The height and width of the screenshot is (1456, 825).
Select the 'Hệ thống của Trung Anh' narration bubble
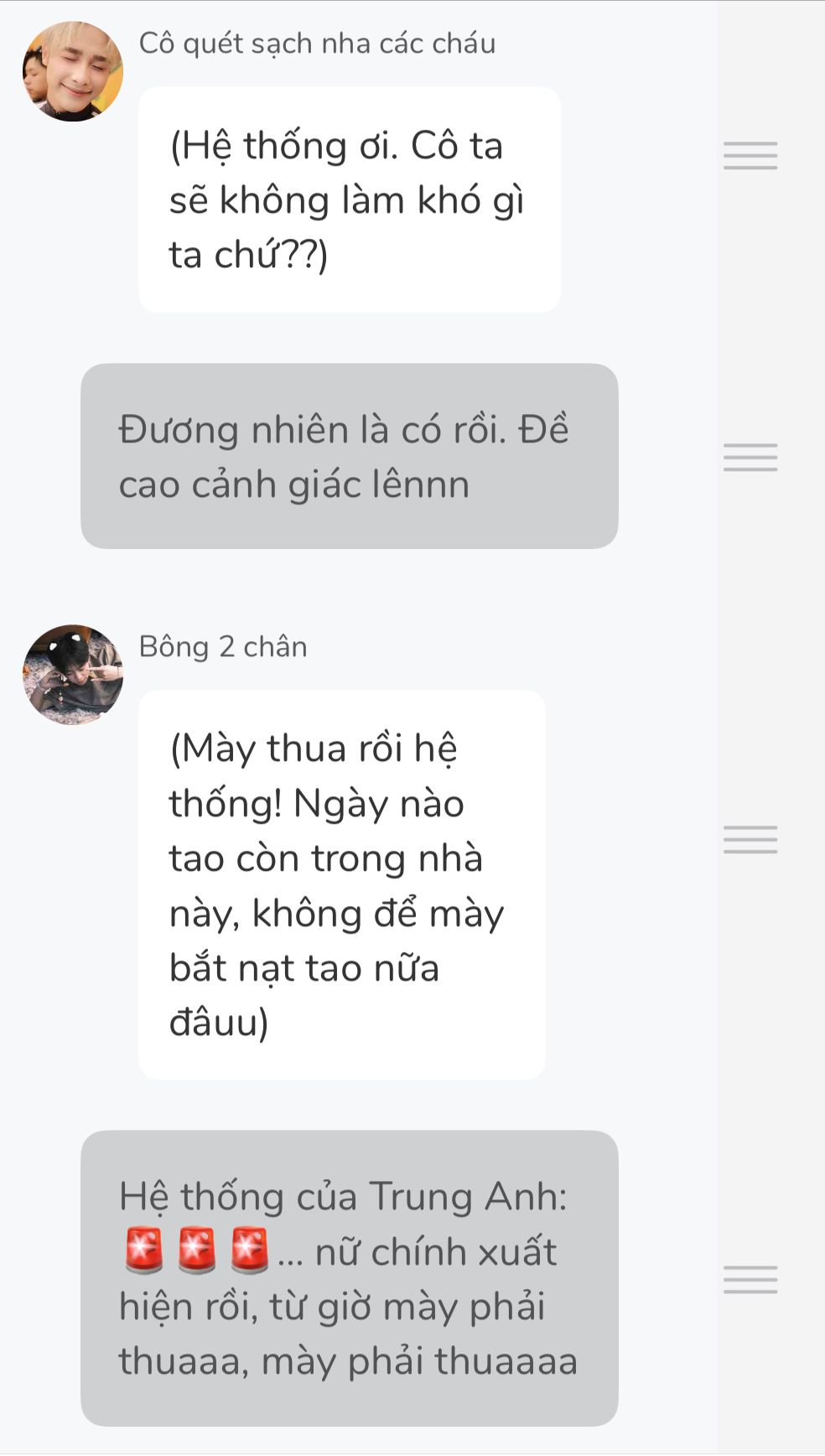click(350, 1278)
